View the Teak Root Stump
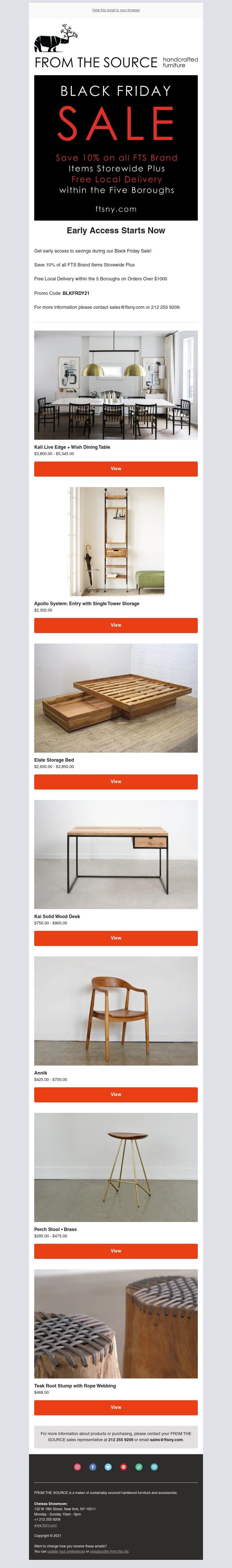The image size is (232, 1568). point(116,1407)
